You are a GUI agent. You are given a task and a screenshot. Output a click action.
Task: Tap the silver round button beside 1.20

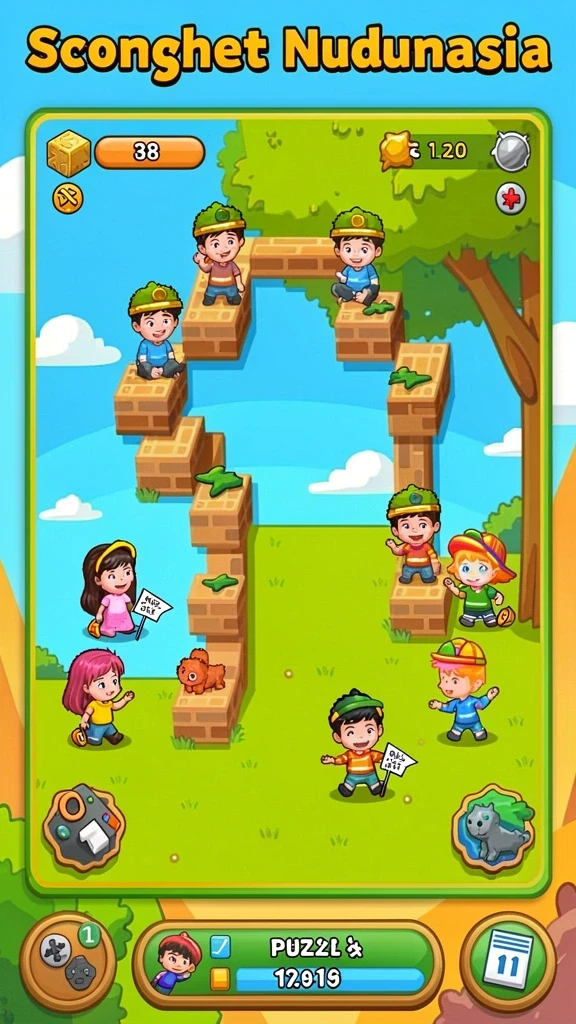511,152
